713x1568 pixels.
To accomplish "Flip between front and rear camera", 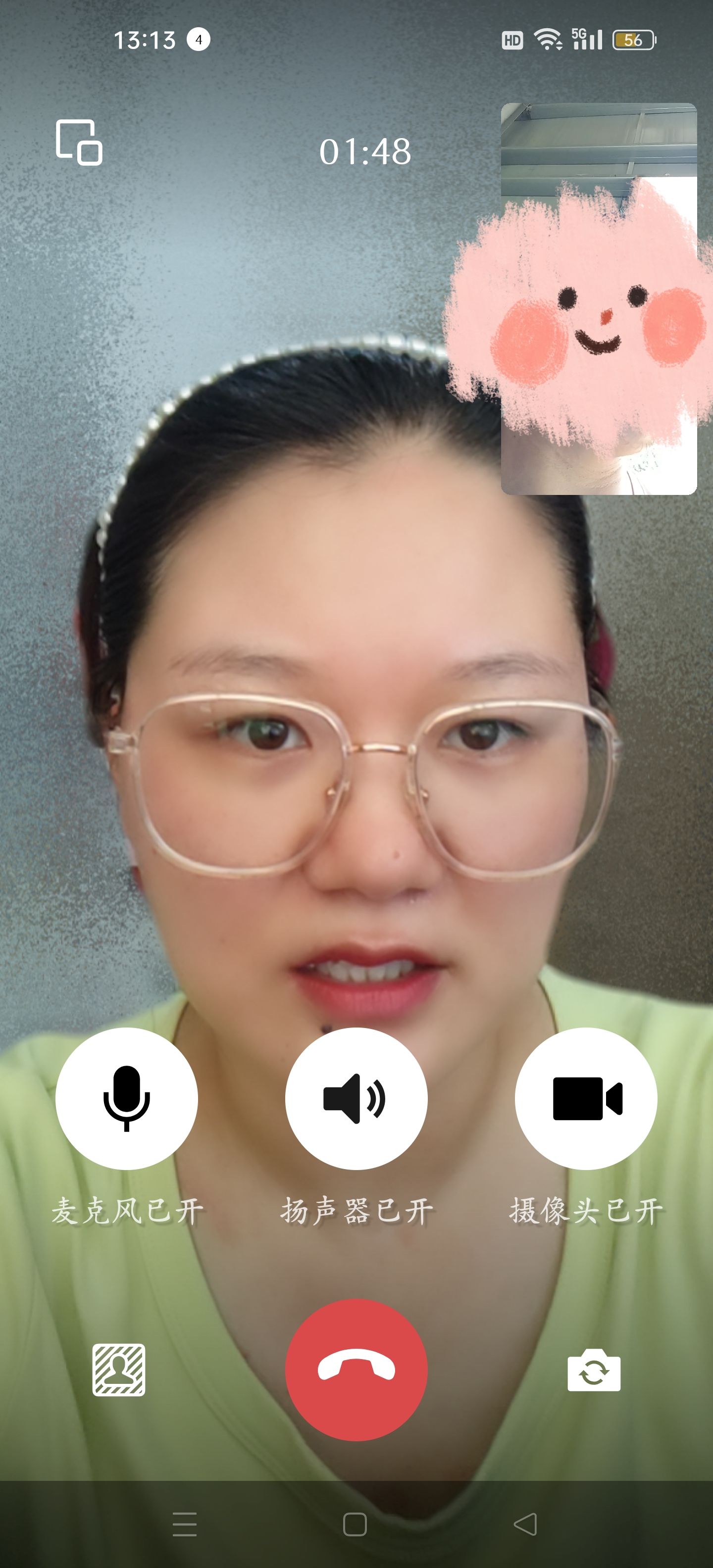I will 594,1370.
